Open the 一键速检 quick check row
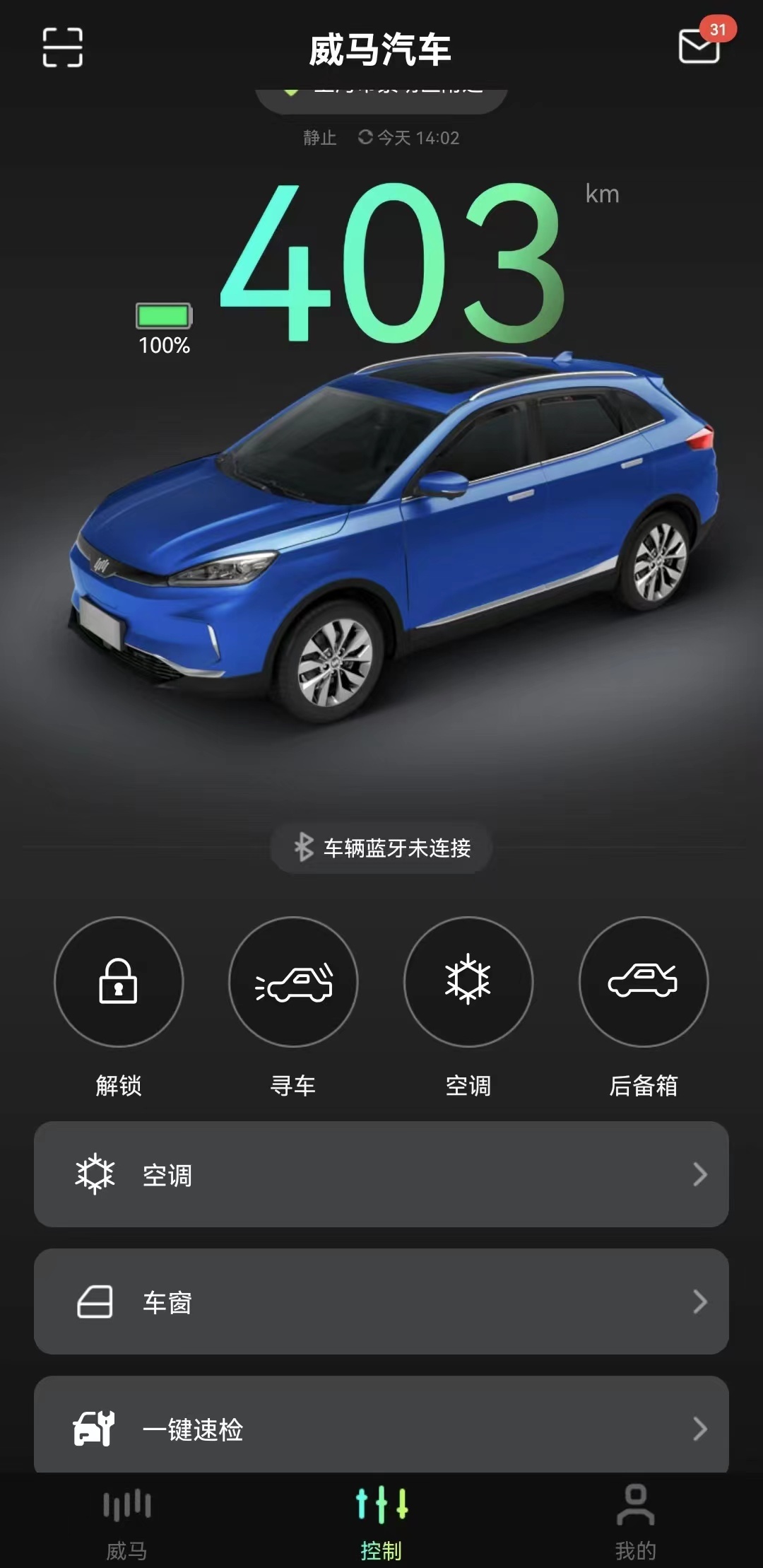This screenshot has width=763, height=1568. [381, 1428]
